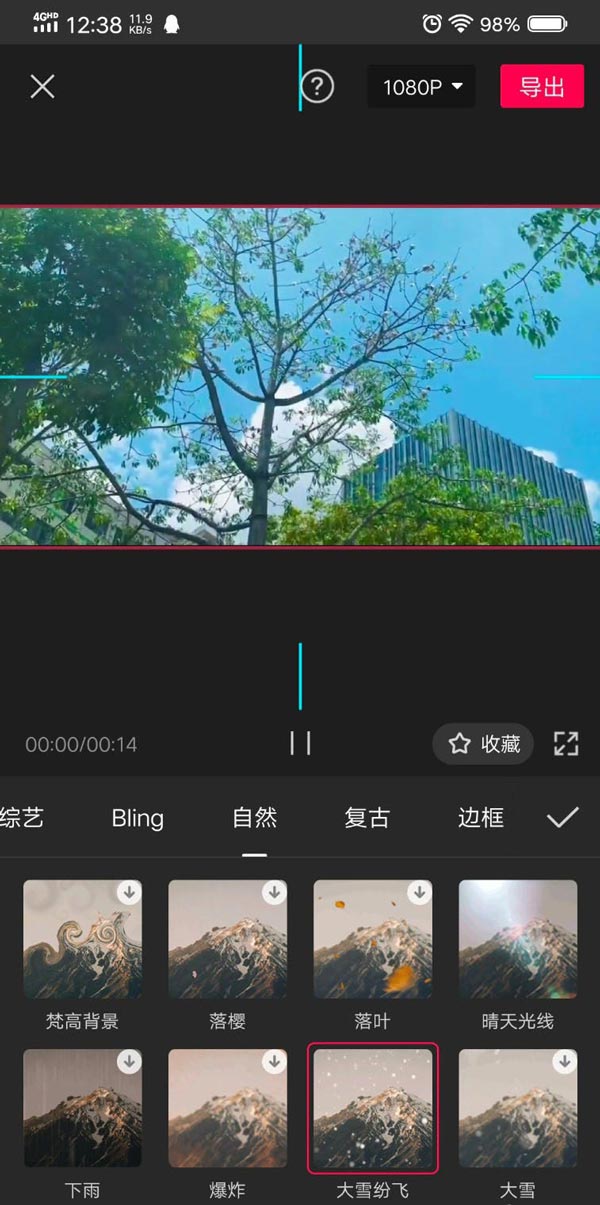Image resolution: width=600 pixels, height=1205 pixels.
Task: Tap 收藏 to favorite this effect
Action: click(x=484, y=743)
